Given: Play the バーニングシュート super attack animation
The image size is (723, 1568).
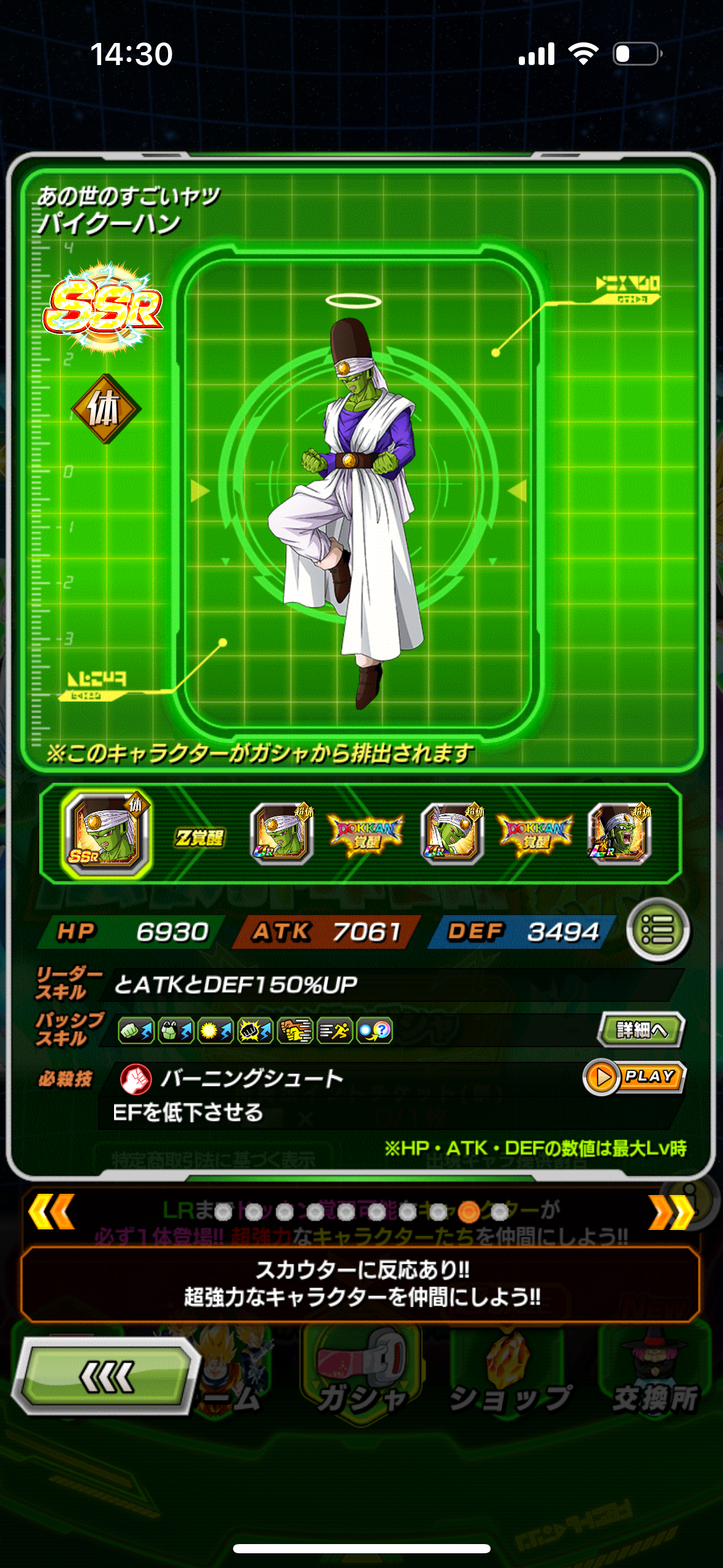Looking at the screenshot, I should coord(634,1077).
